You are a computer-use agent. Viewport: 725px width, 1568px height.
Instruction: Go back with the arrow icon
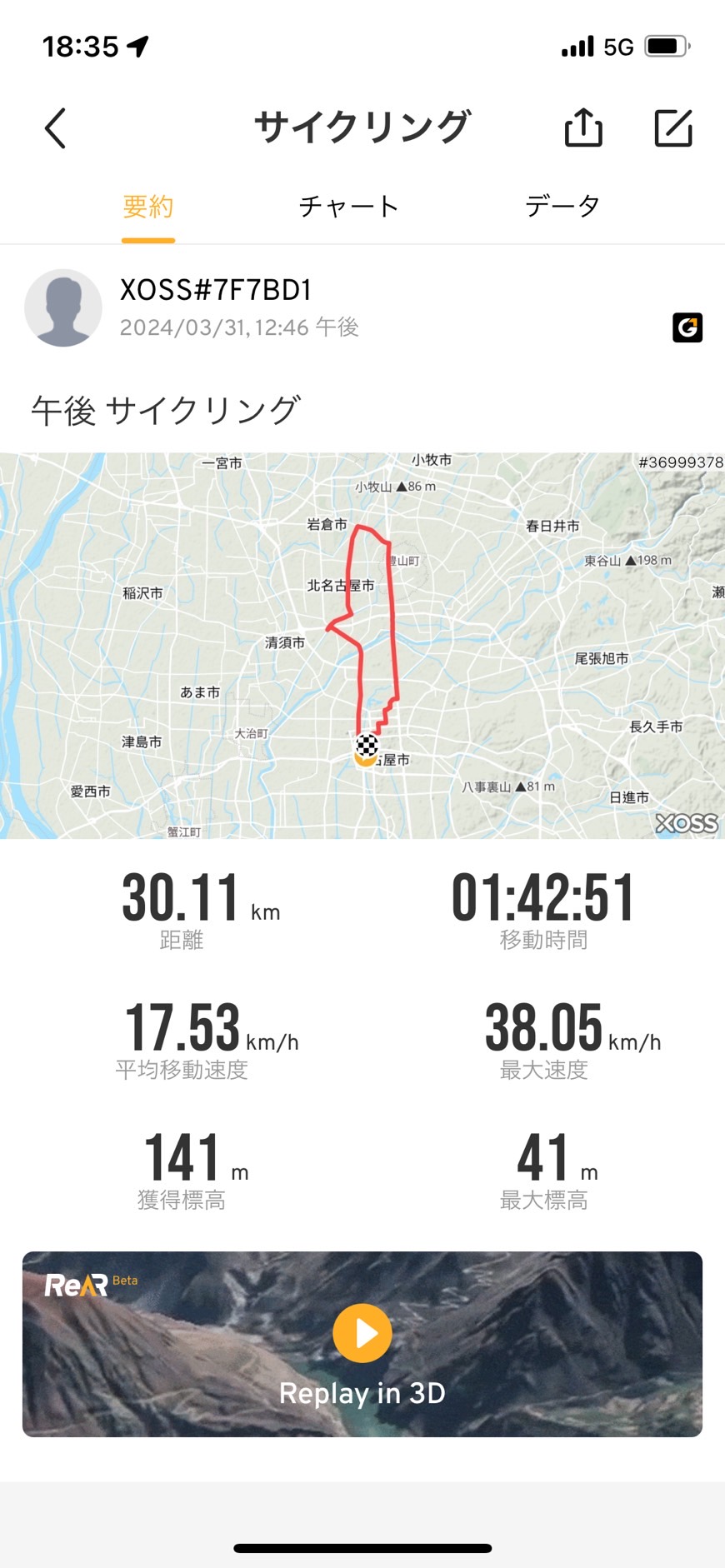click(x=56, y=129)
